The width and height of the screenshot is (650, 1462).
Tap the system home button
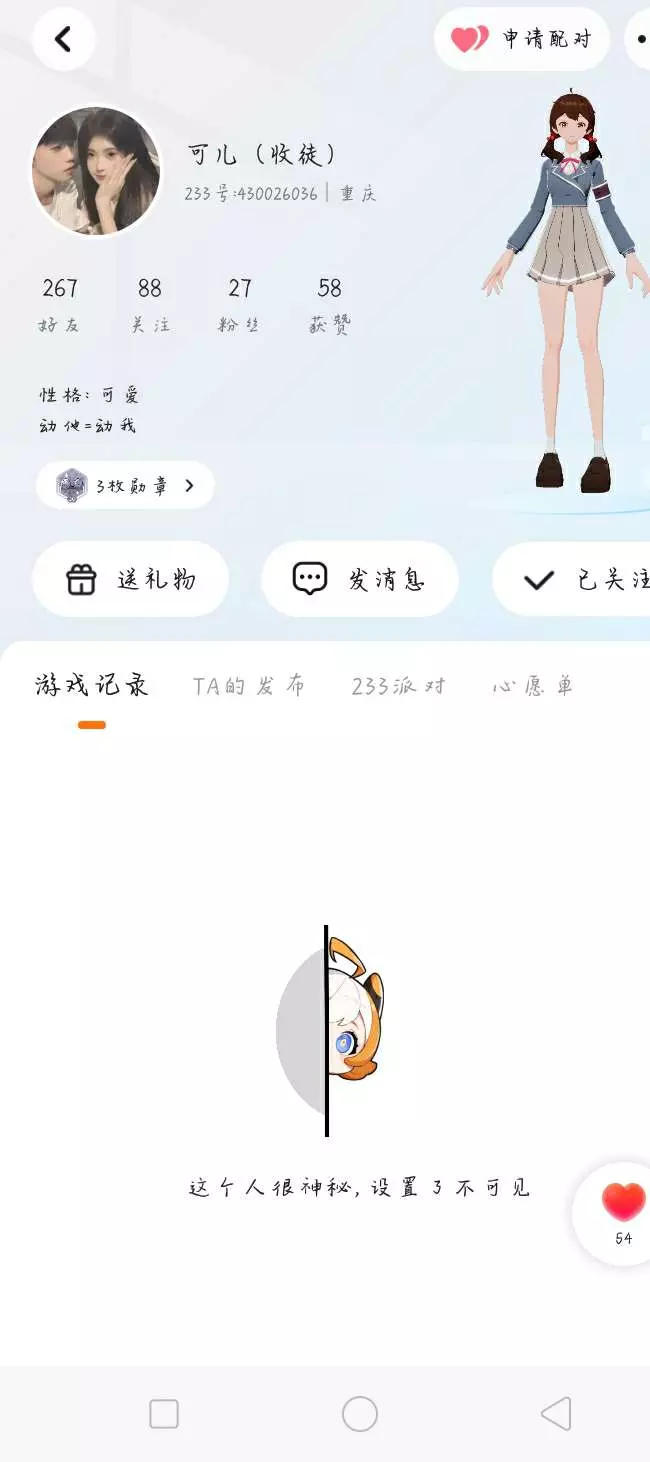360,1414
